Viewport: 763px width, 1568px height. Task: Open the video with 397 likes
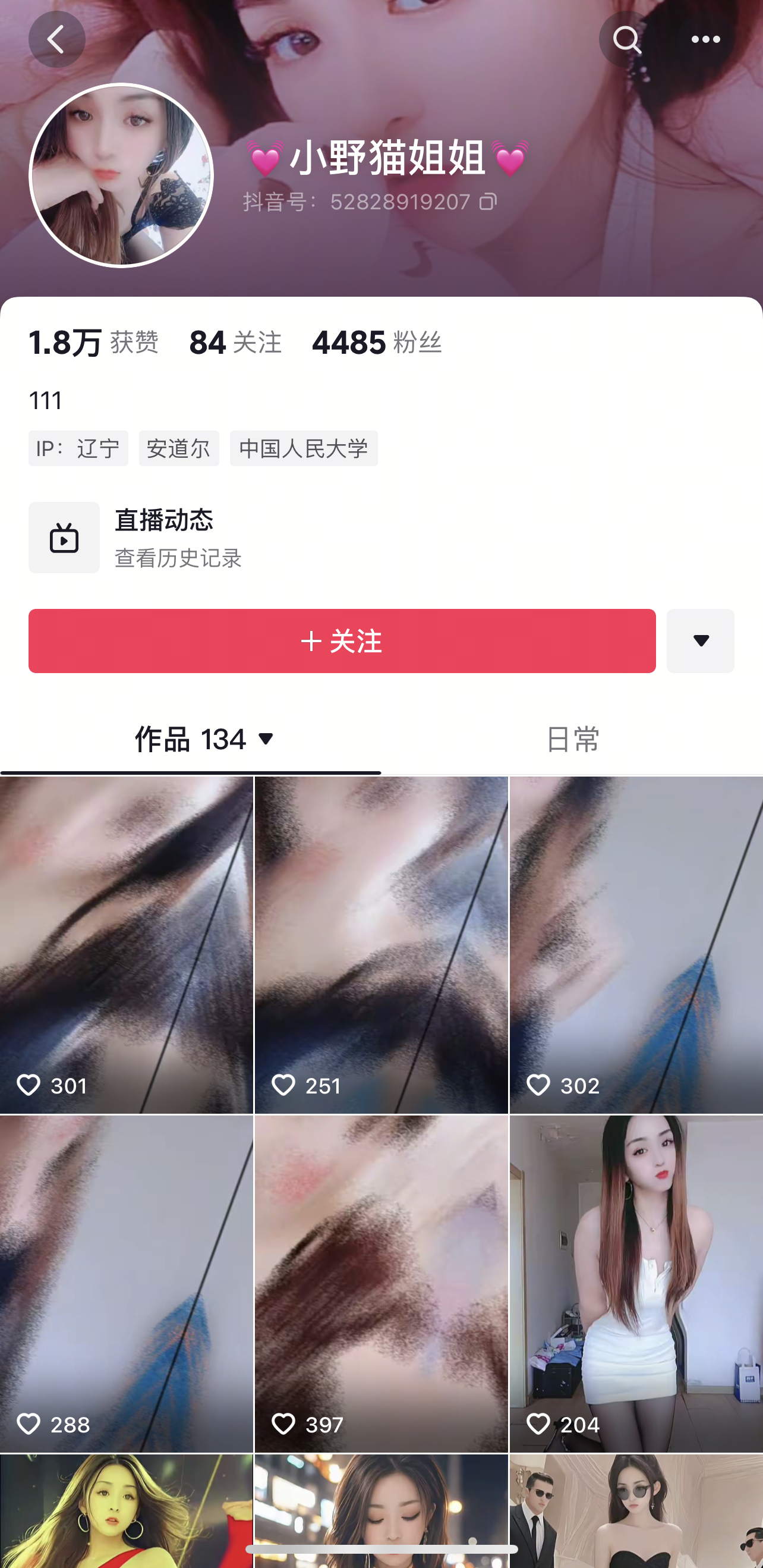[x=381, y=1283]
